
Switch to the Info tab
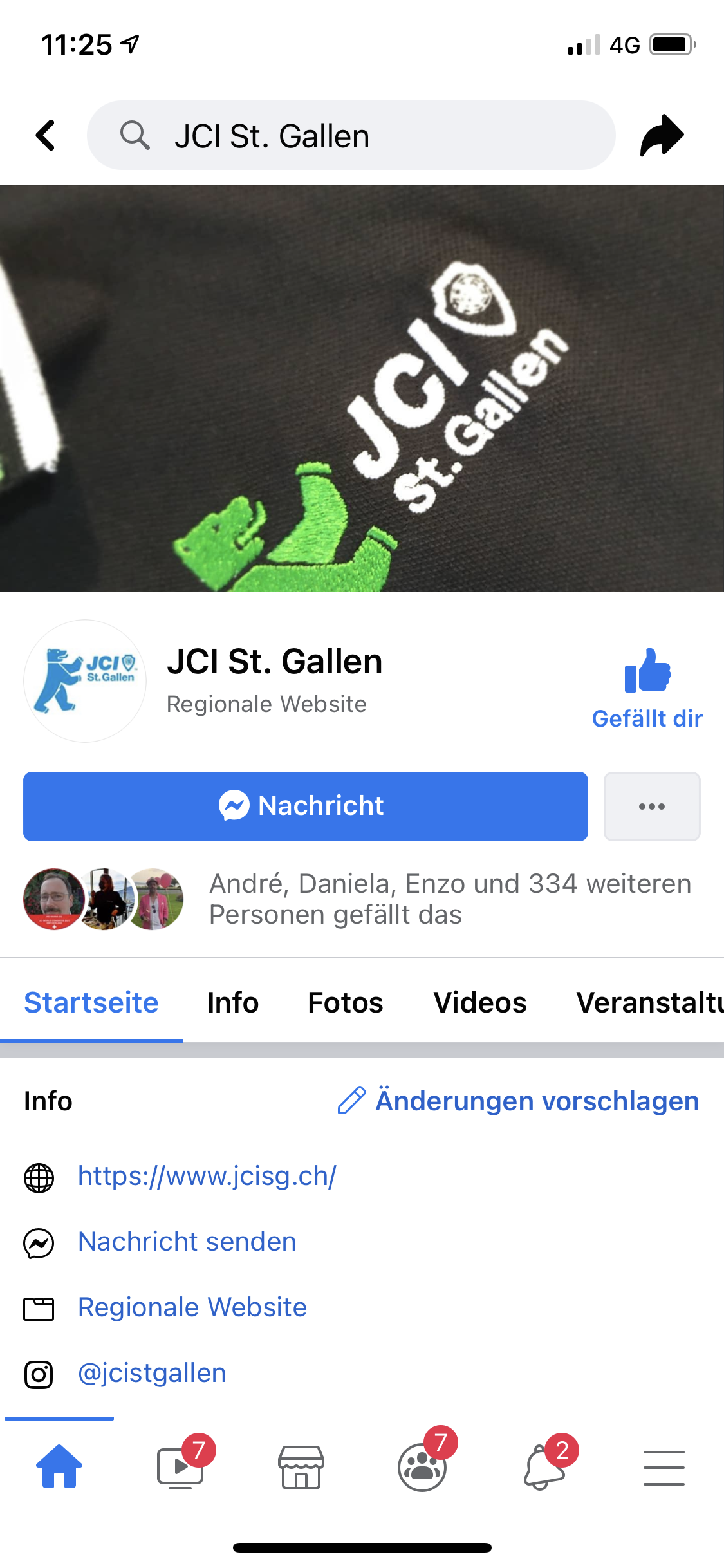[x=232, y=1002]
